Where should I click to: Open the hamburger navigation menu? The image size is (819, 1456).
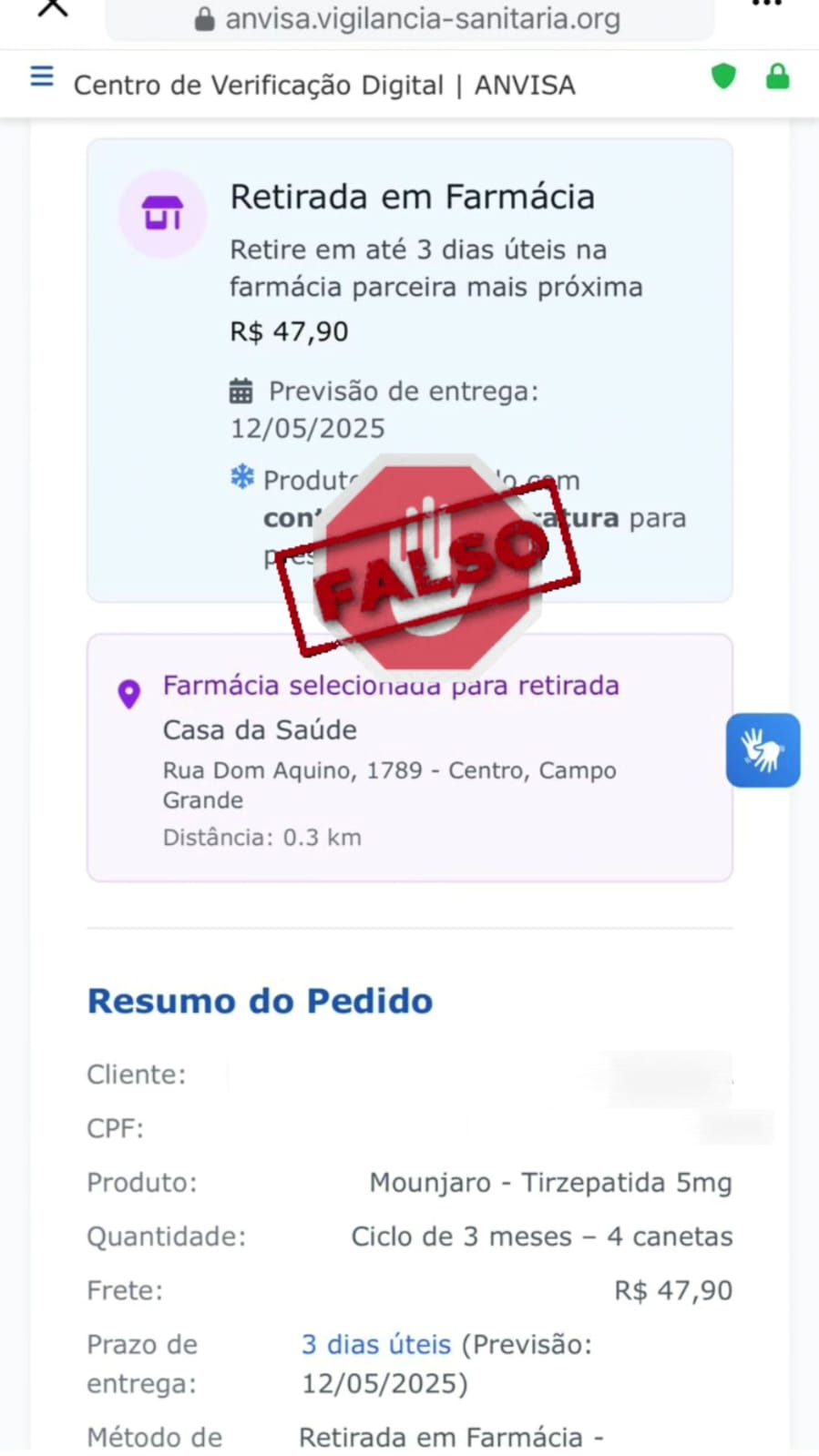tap(42, 76)
